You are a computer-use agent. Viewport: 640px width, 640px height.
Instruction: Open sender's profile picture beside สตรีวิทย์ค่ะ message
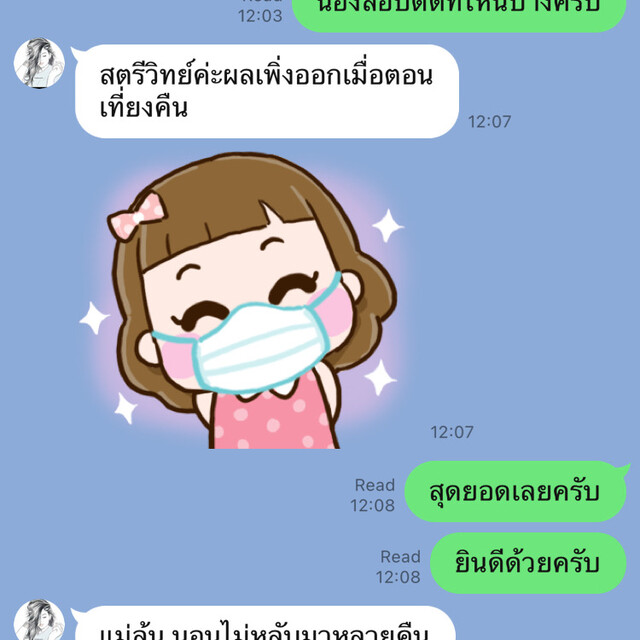tap(39, 64)
